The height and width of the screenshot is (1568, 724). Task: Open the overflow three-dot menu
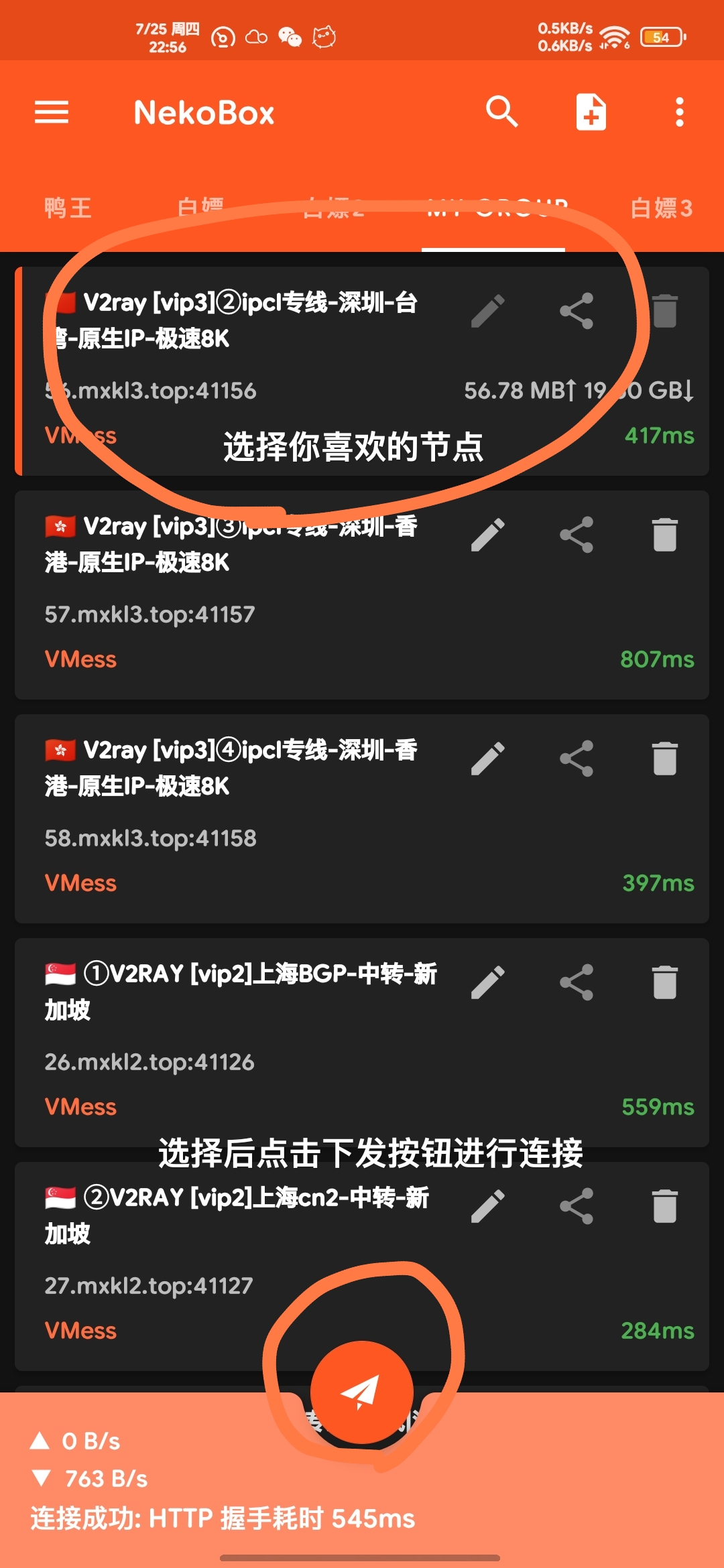680,113
